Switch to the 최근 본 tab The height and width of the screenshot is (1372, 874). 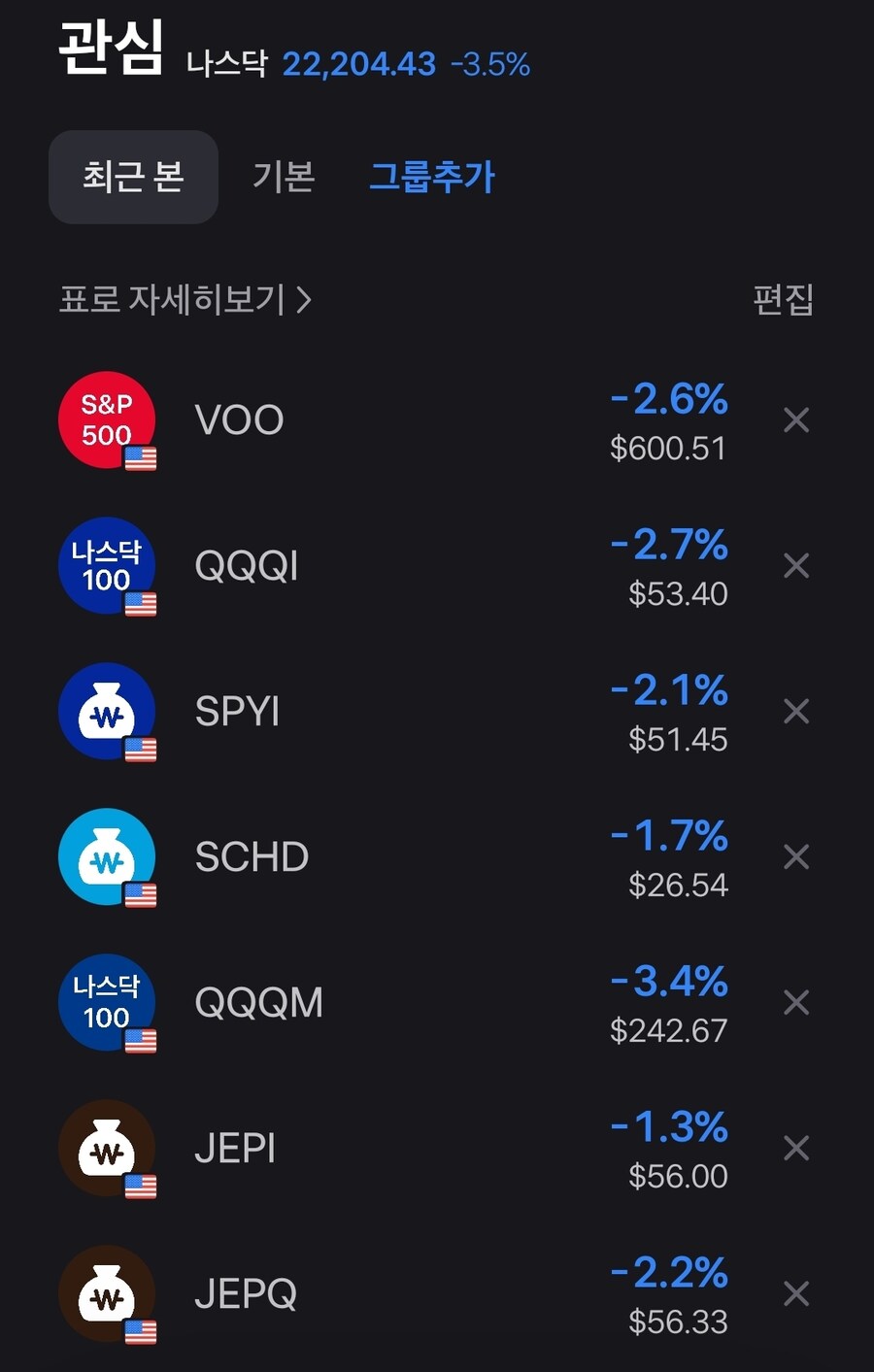point(133,177)
